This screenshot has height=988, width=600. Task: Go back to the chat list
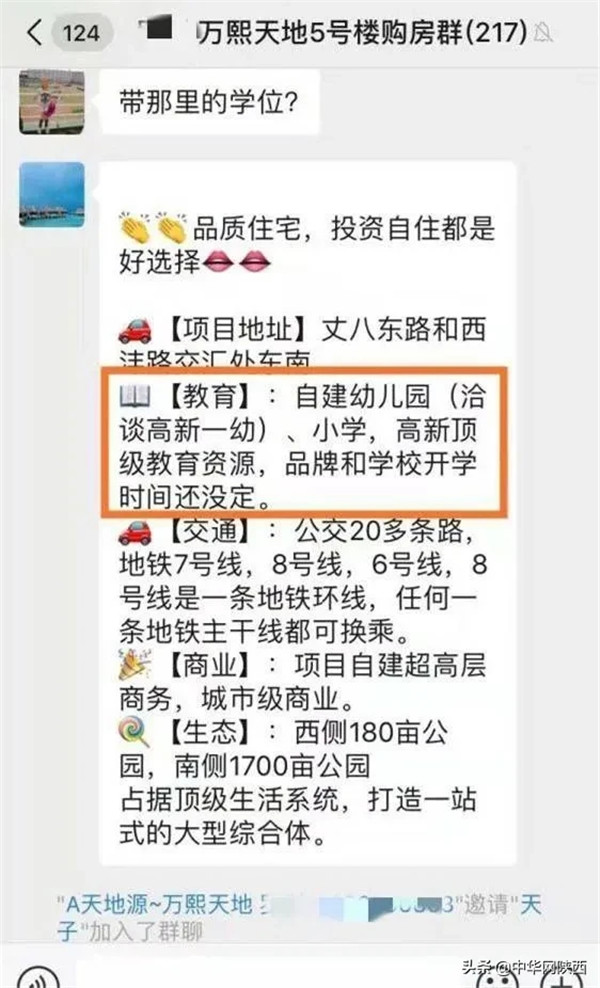pos(36,33)
